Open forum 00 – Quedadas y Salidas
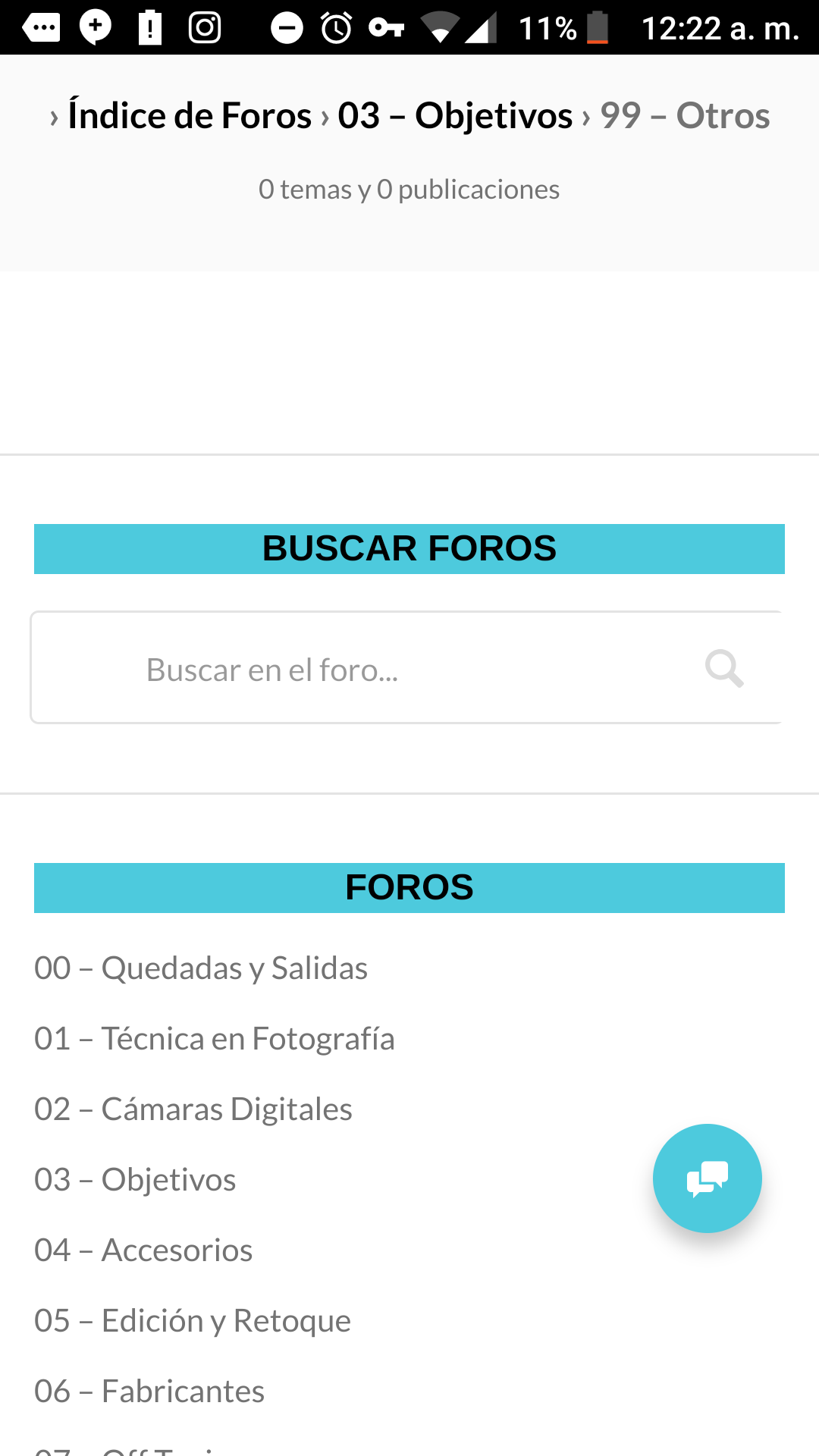Screen dimensions: 819x1456 [201, 968]
